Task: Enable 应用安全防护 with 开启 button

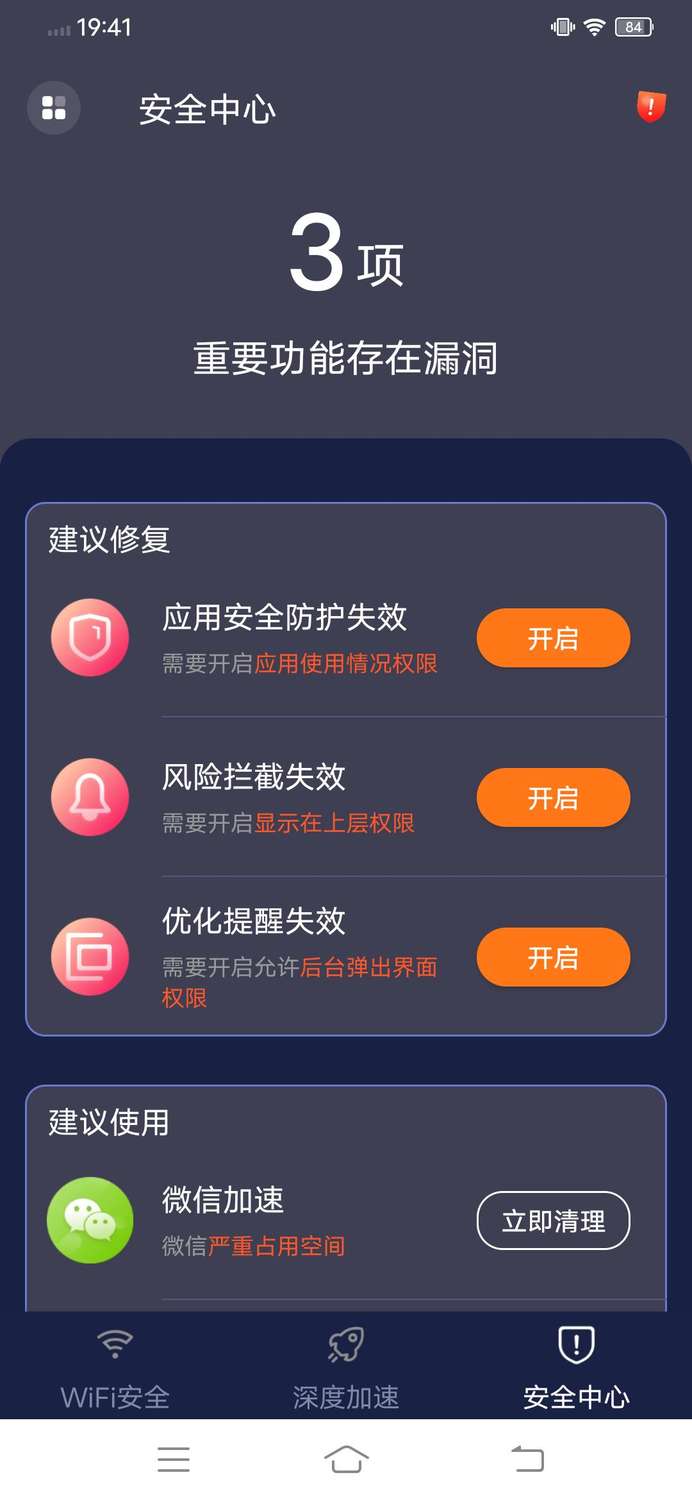Action: (x=553, y=638)
